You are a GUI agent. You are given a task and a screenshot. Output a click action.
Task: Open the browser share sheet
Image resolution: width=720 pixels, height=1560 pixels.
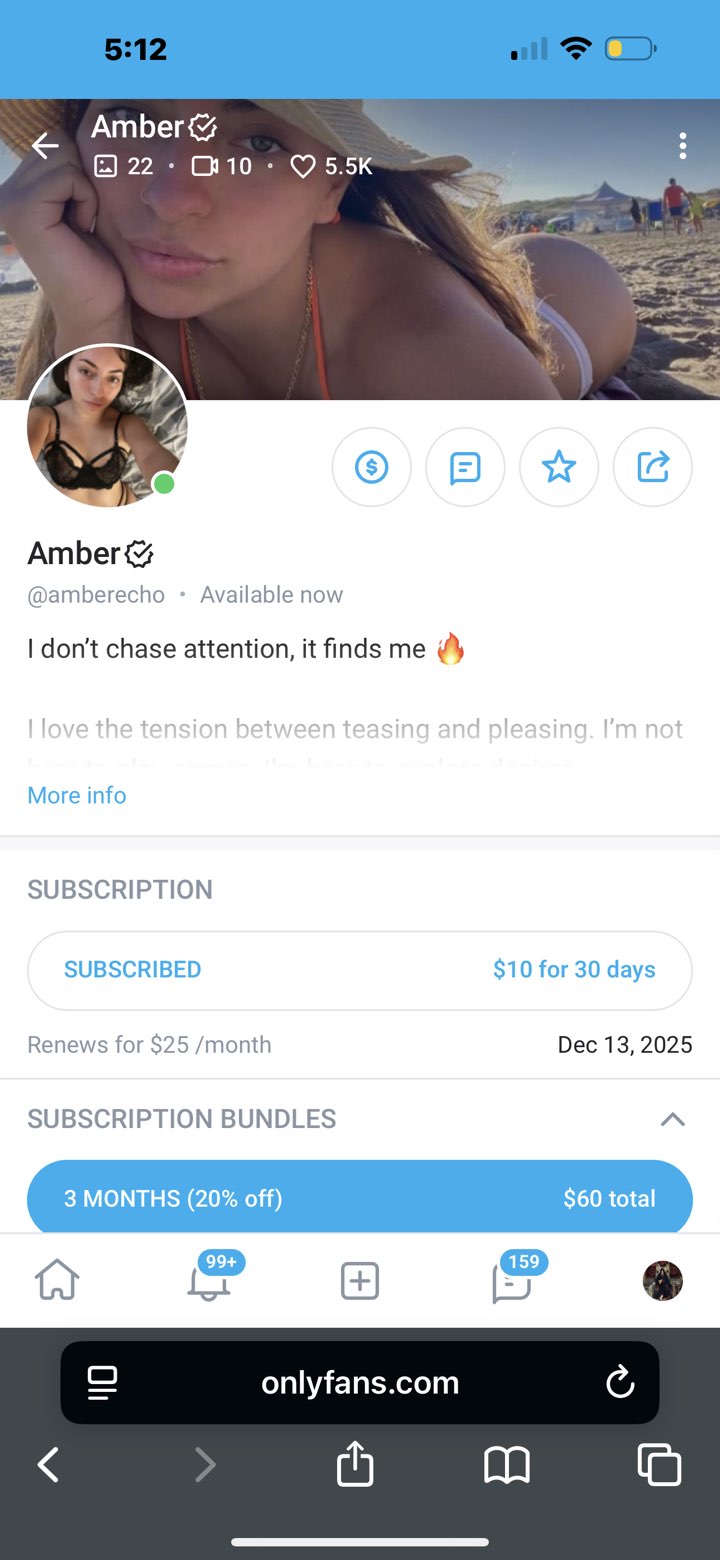click(x=355, y=1466)
